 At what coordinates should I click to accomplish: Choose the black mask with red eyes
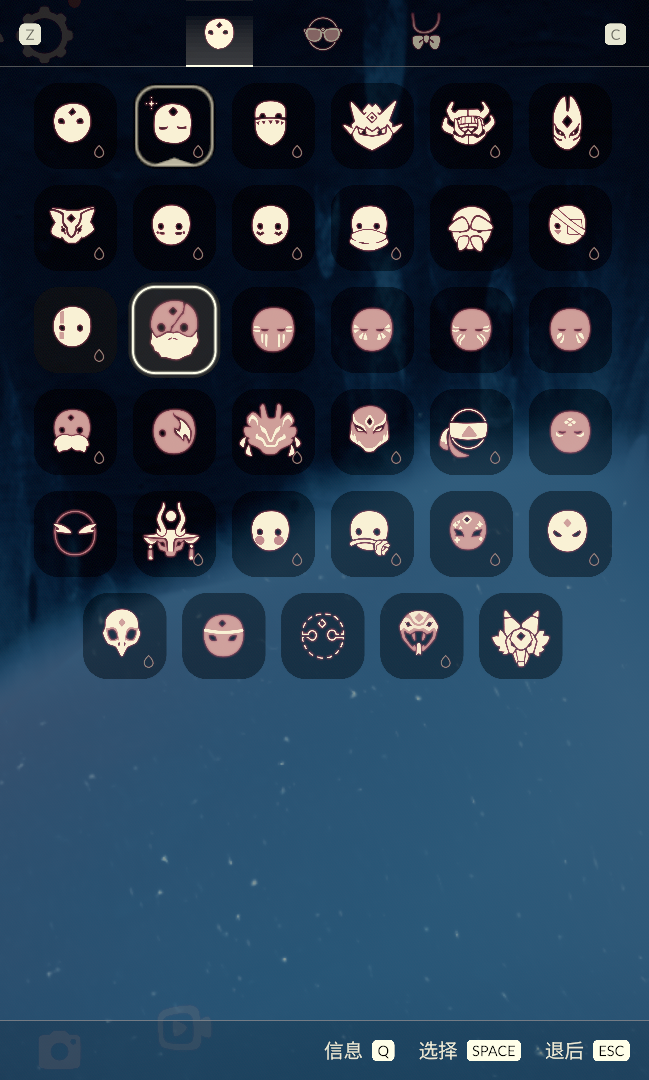tap(75, 534)
